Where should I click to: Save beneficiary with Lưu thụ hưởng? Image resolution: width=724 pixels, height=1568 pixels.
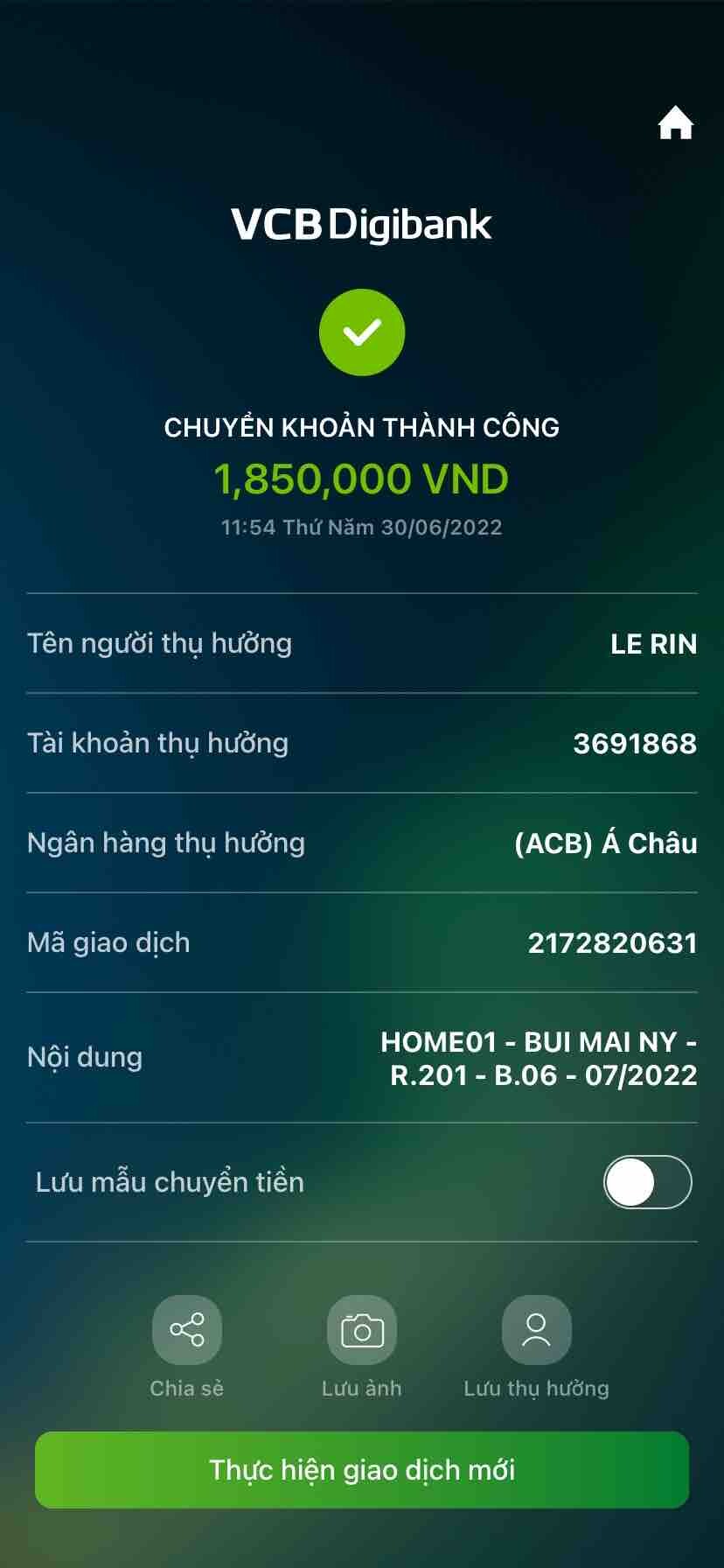click(536, 1330)
